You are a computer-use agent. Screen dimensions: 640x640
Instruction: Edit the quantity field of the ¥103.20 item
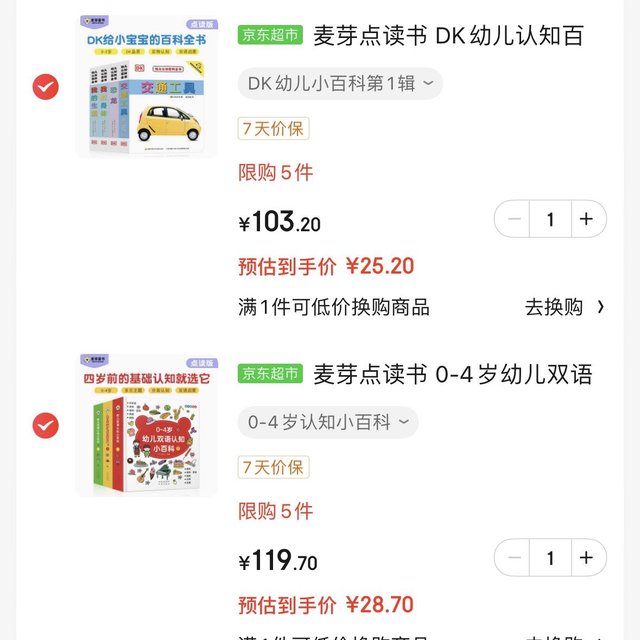click(x=550, y=219)
